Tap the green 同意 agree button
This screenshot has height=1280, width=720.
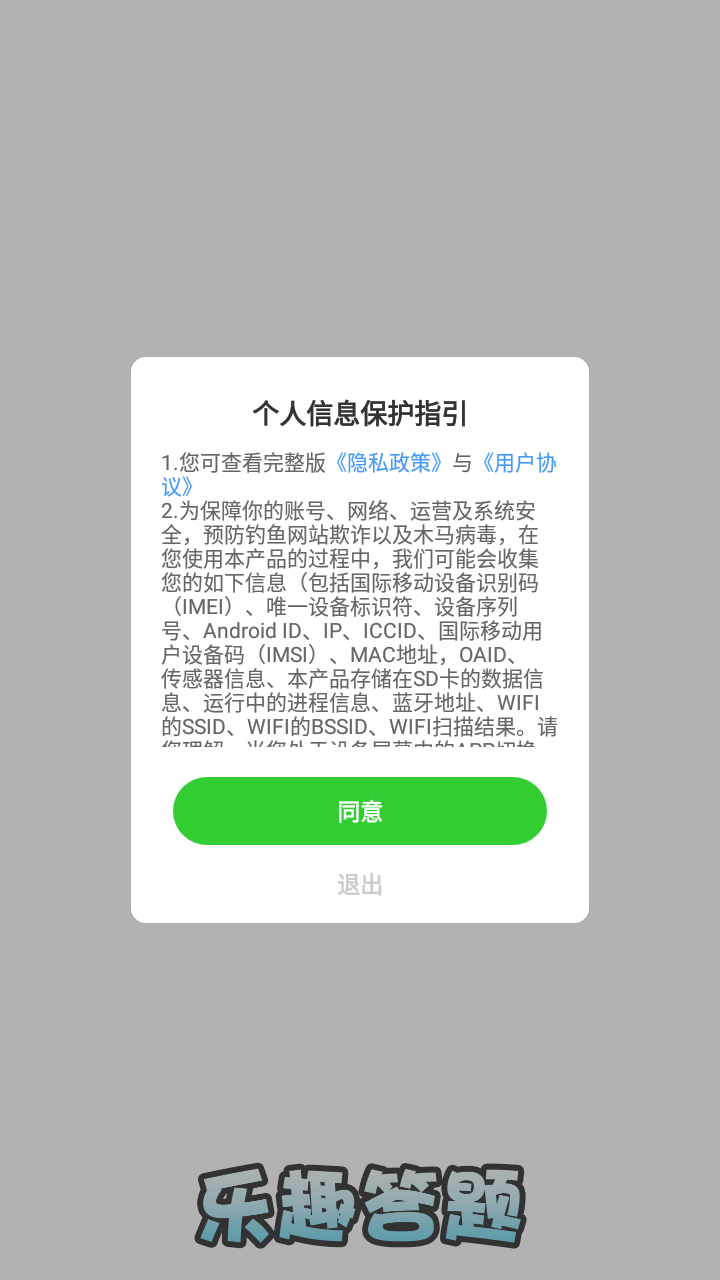click(360, 811)
